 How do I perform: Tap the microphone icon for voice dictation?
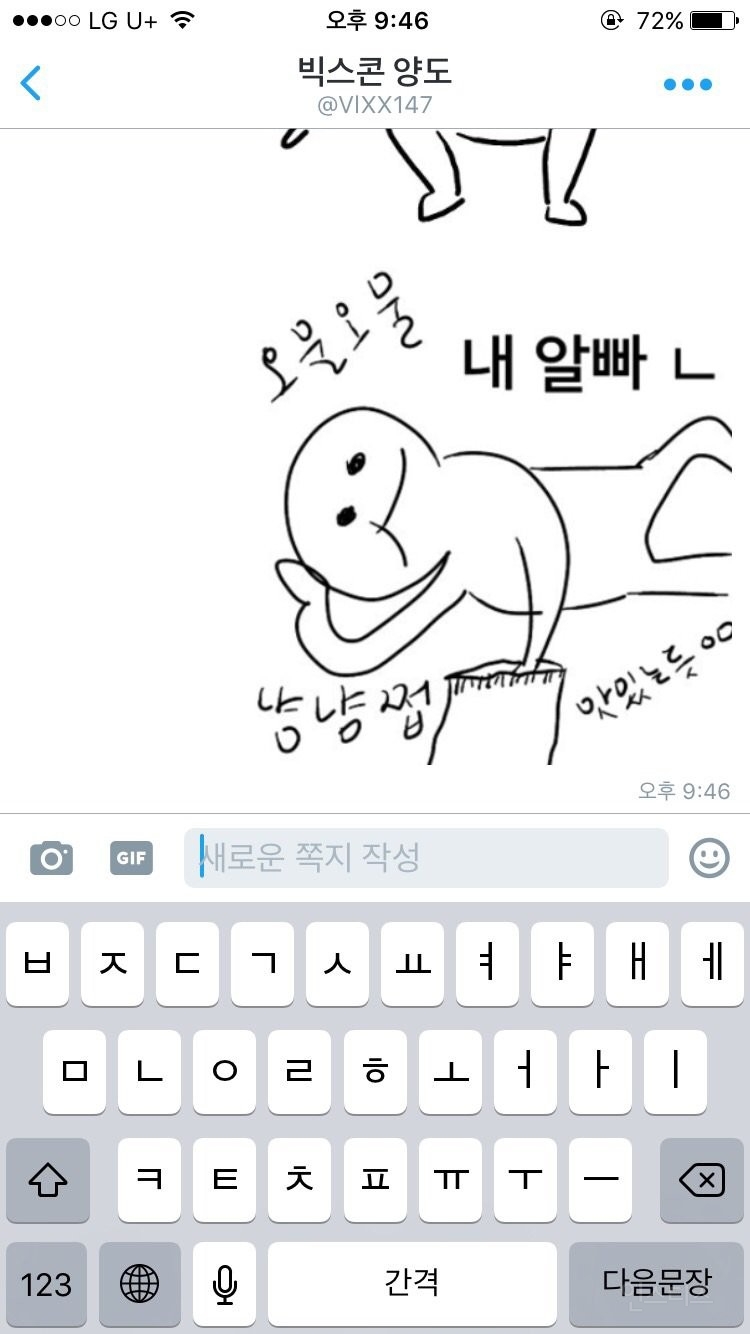pos(224,1286)
